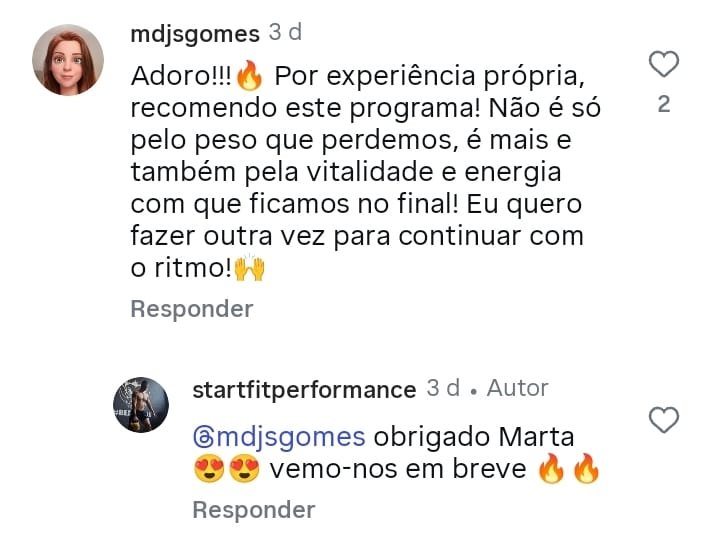Open startfitperformance's profile picture
The image size is (720, 544).
140,405
